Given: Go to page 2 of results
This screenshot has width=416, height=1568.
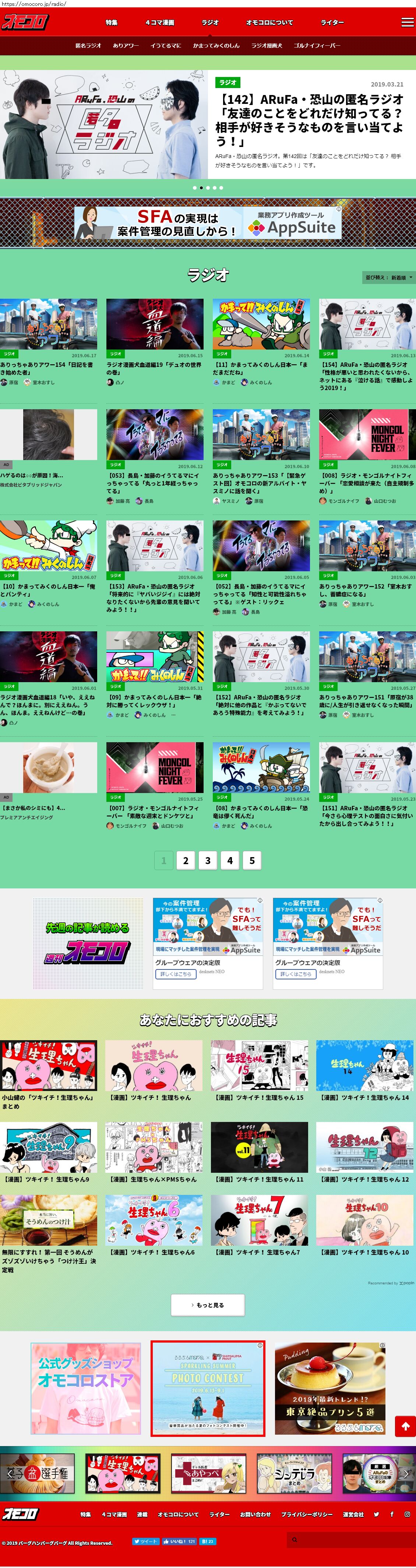Looking at the screenshot, I should 186,860.
